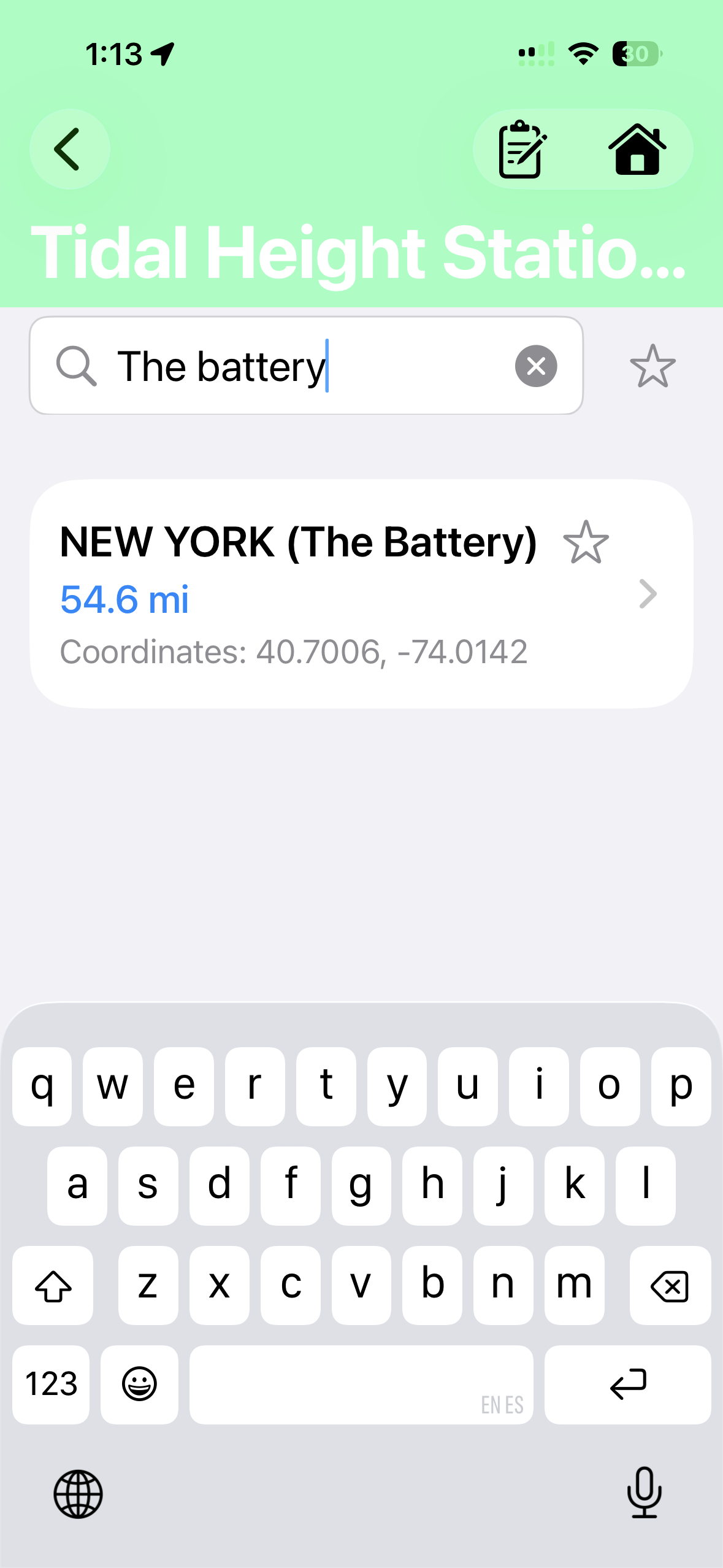The height and width of the screenshot is (1568, 723).
Task: Go back to the previous screen
Action: click(69, 149)
